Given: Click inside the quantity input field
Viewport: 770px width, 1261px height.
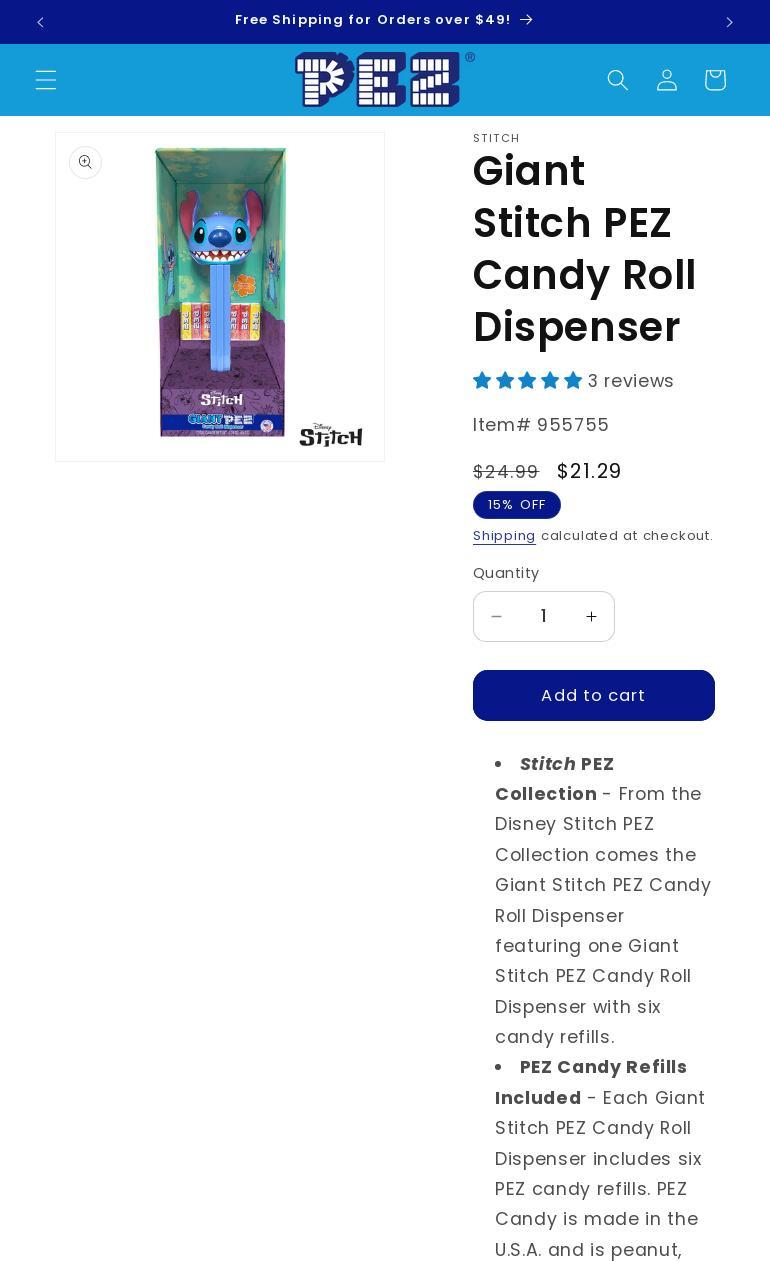Looking at the screenshot, I should click(544, 616).
